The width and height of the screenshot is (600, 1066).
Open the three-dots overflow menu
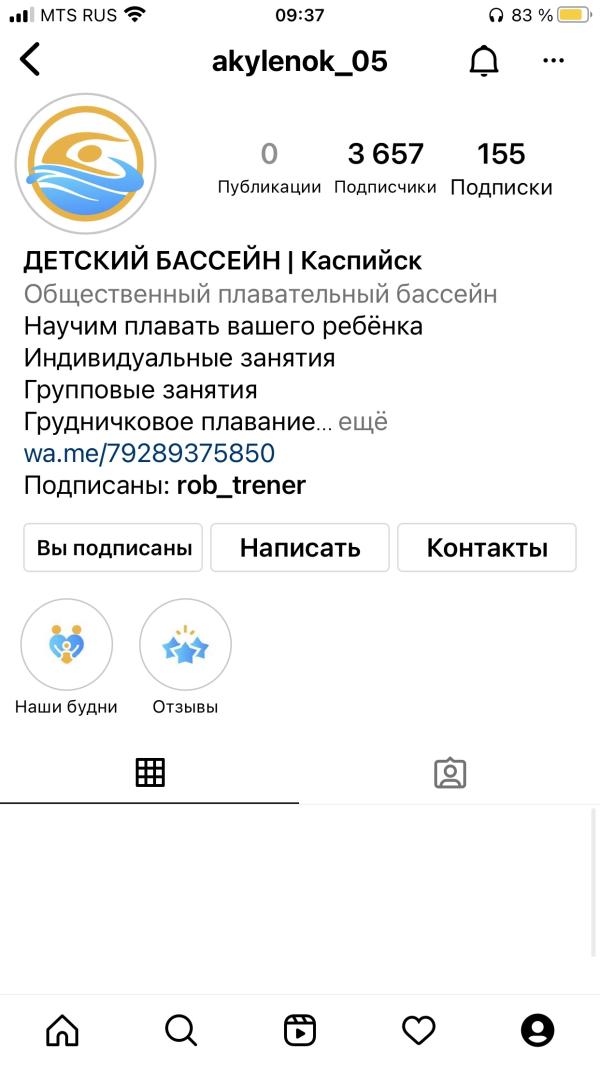point(554,61)
